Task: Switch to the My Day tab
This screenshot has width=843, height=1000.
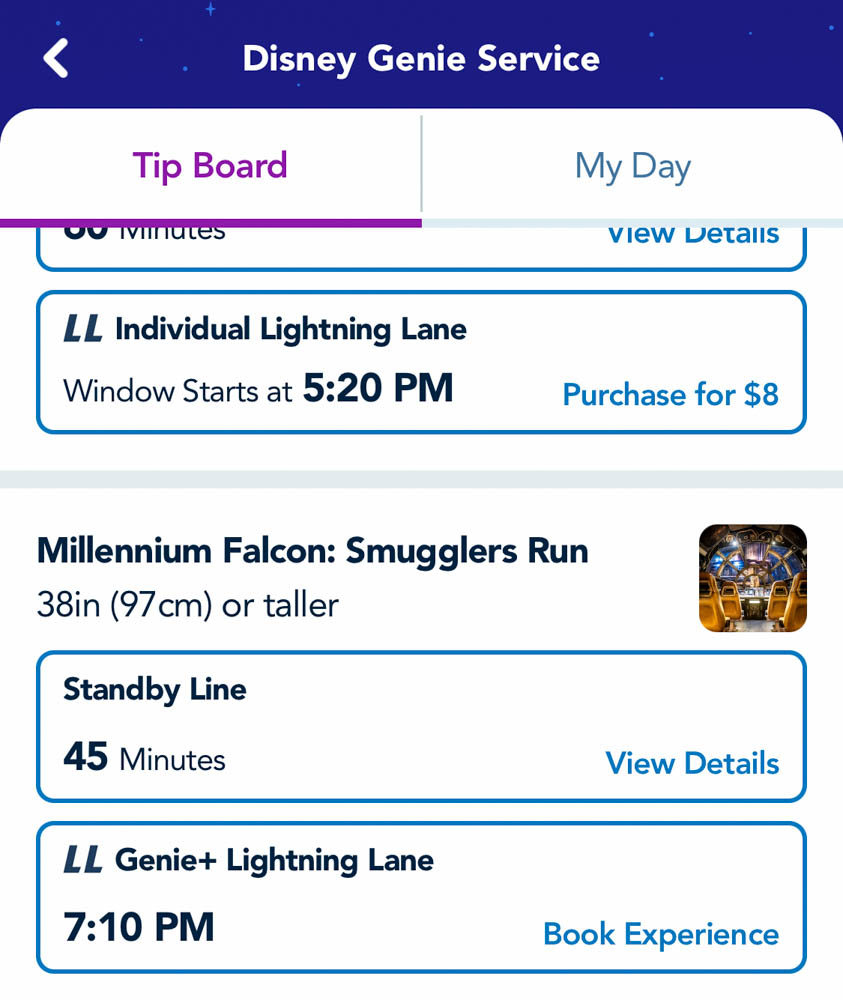Action: point(632,166)
